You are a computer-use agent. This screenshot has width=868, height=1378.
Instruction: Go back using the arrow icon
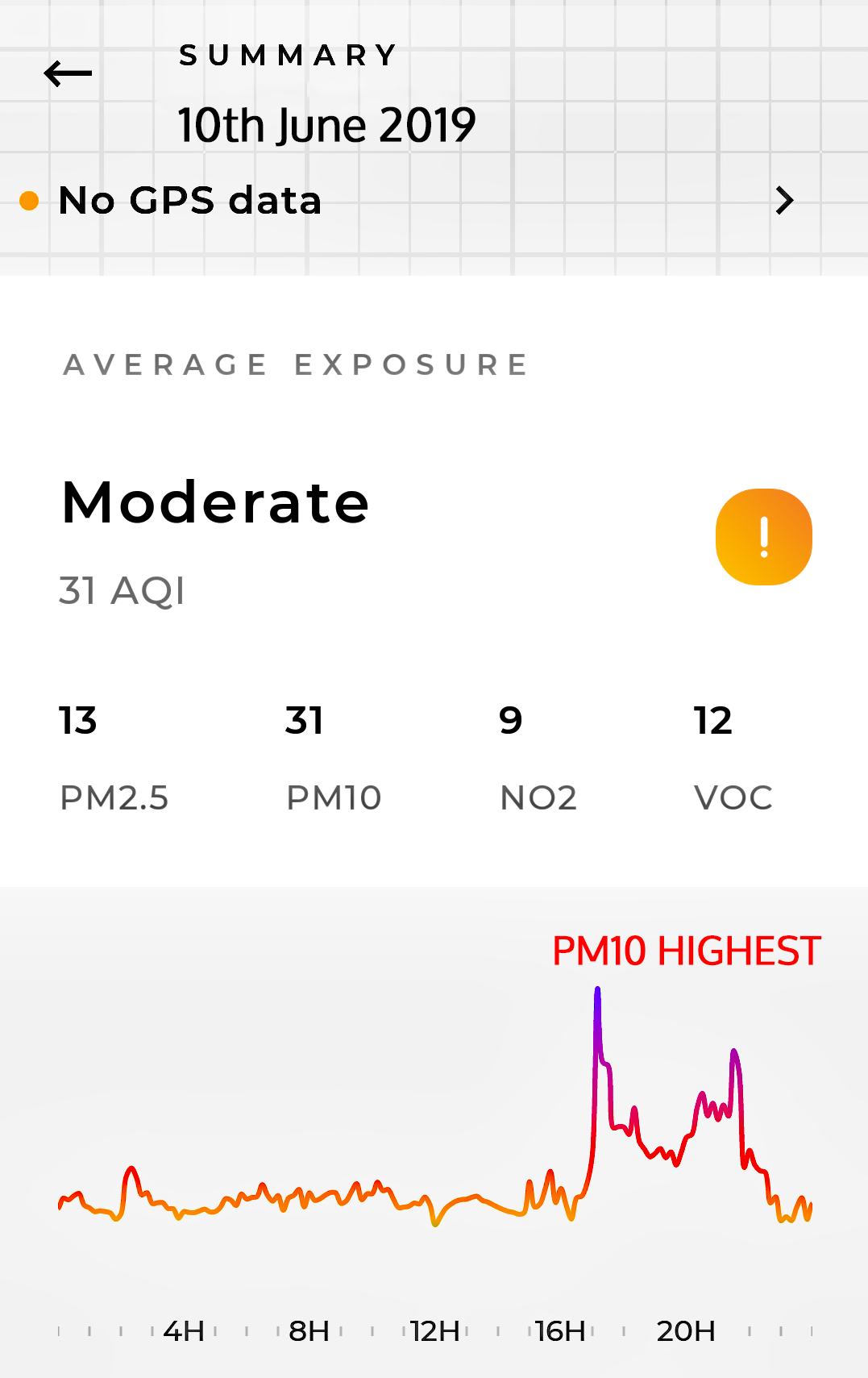(x=68, y=73)
